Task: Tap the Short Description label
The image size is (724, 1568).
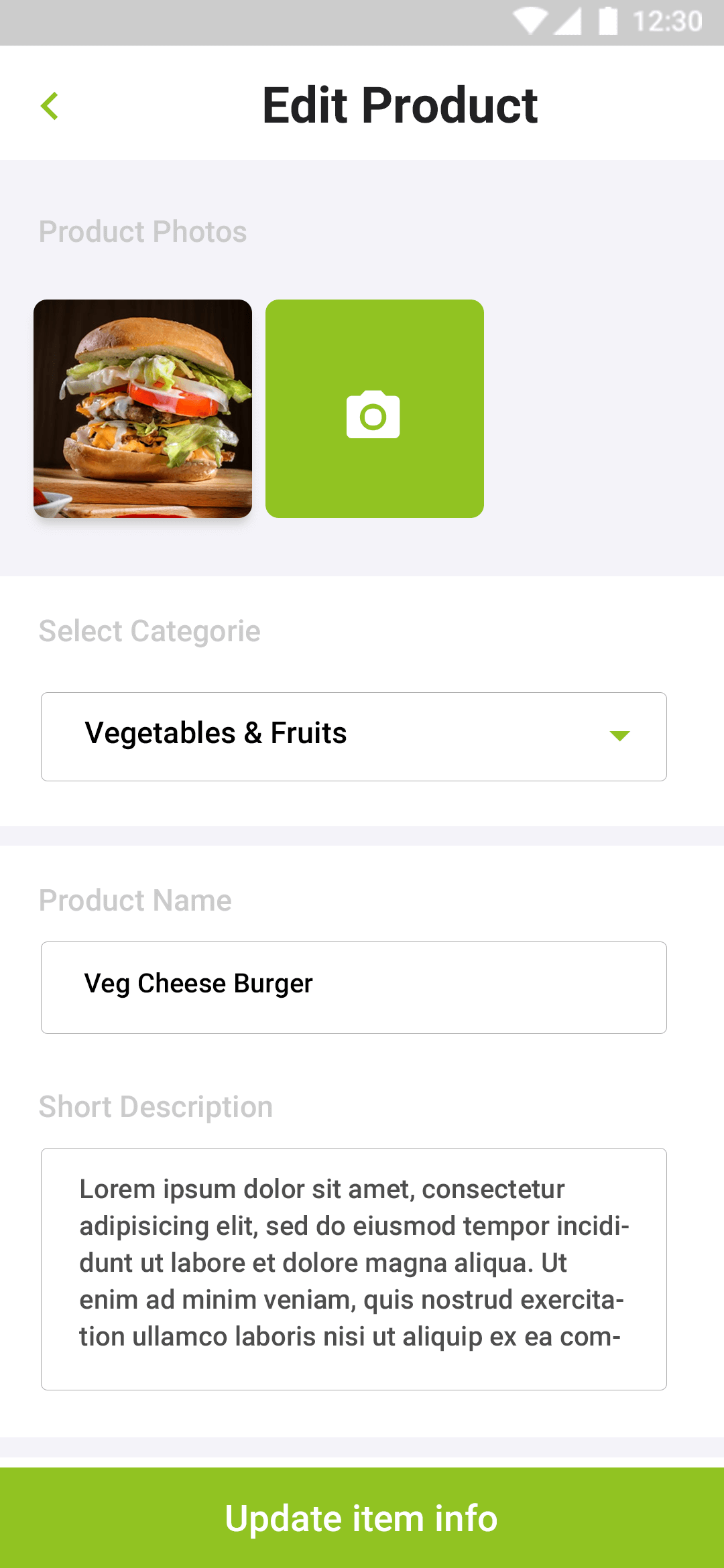Action: pos(156,1107)
